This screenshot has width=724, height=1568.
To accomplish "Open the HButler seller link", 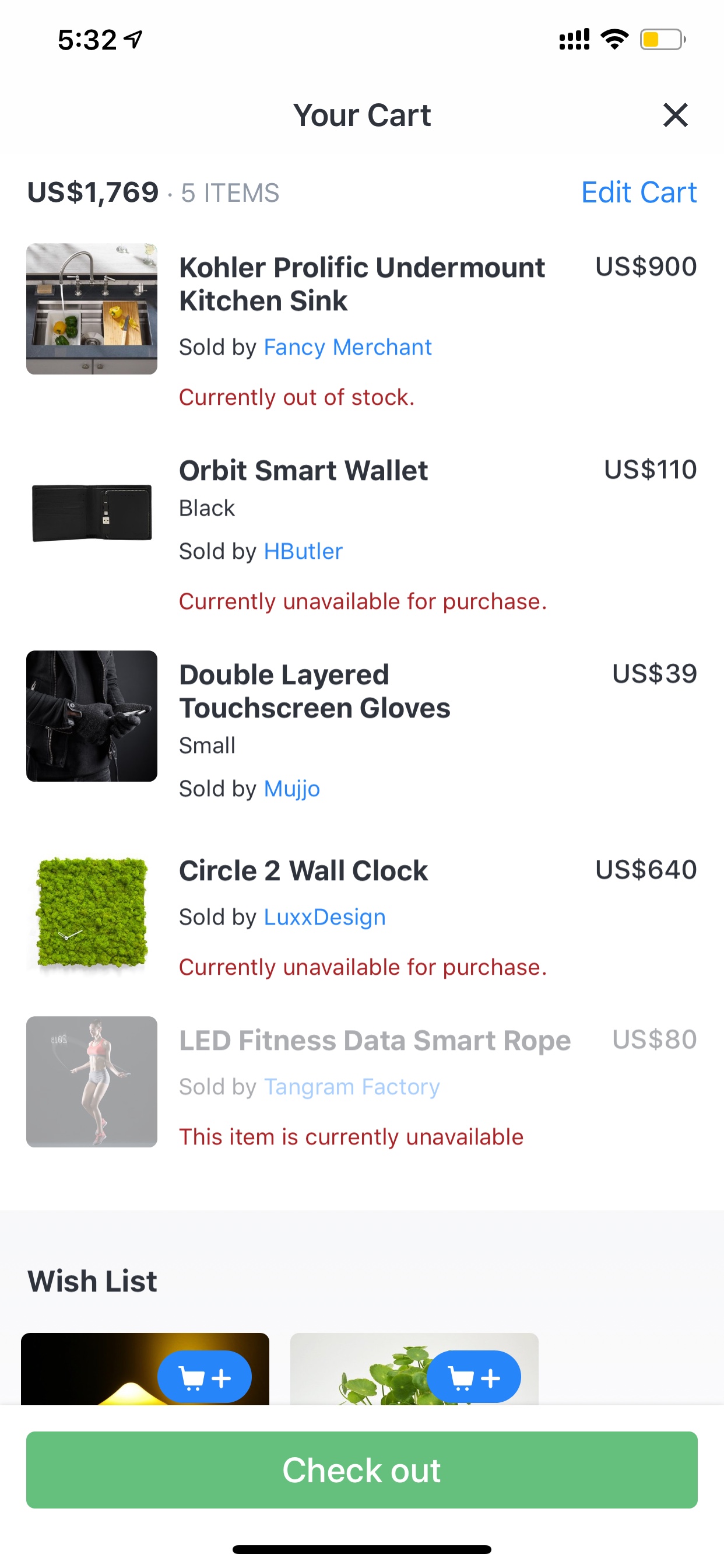I will 303,551.
